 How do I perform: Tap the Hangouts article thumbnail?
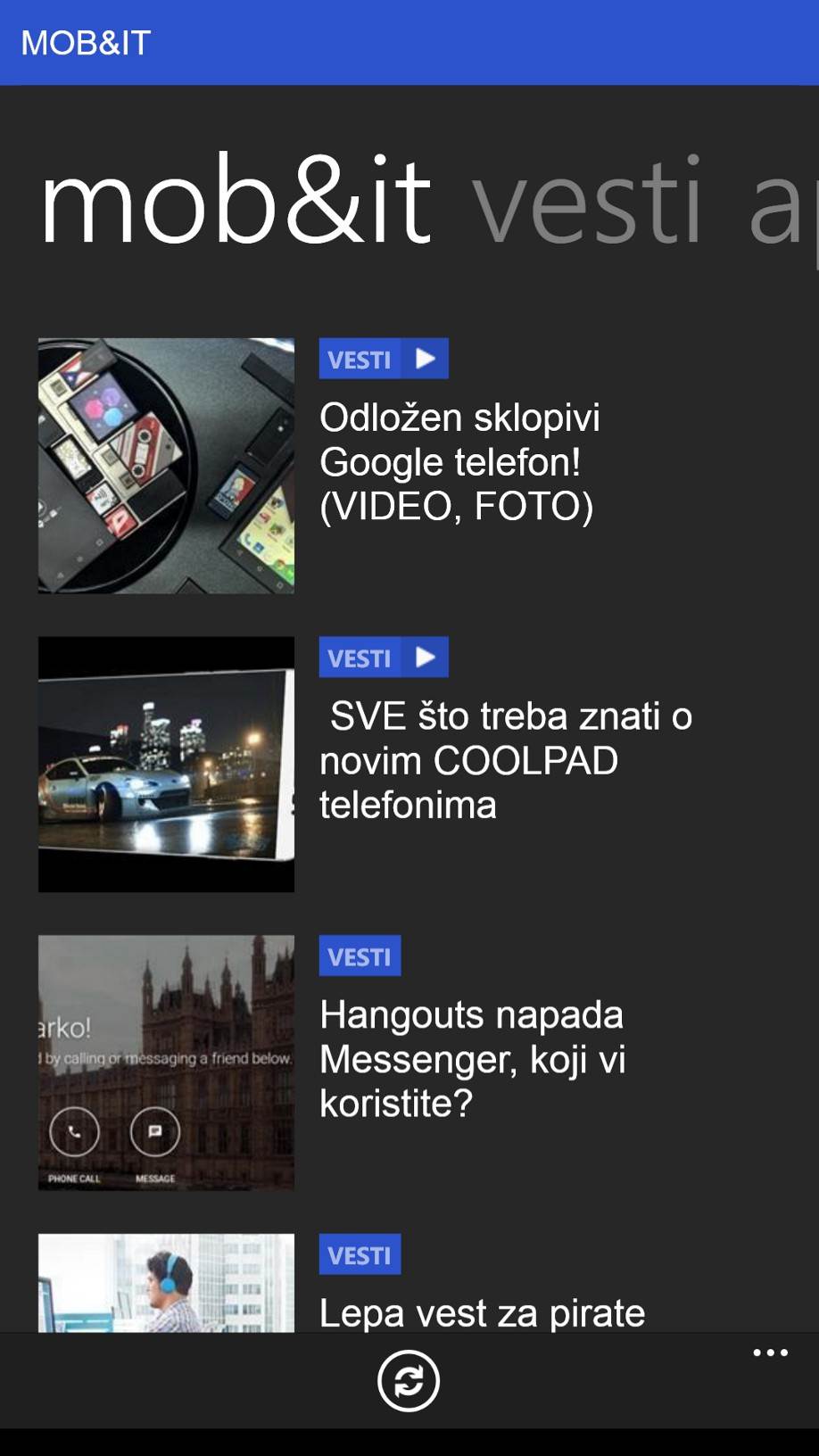pyautogui.click(x=166, y=1062)
